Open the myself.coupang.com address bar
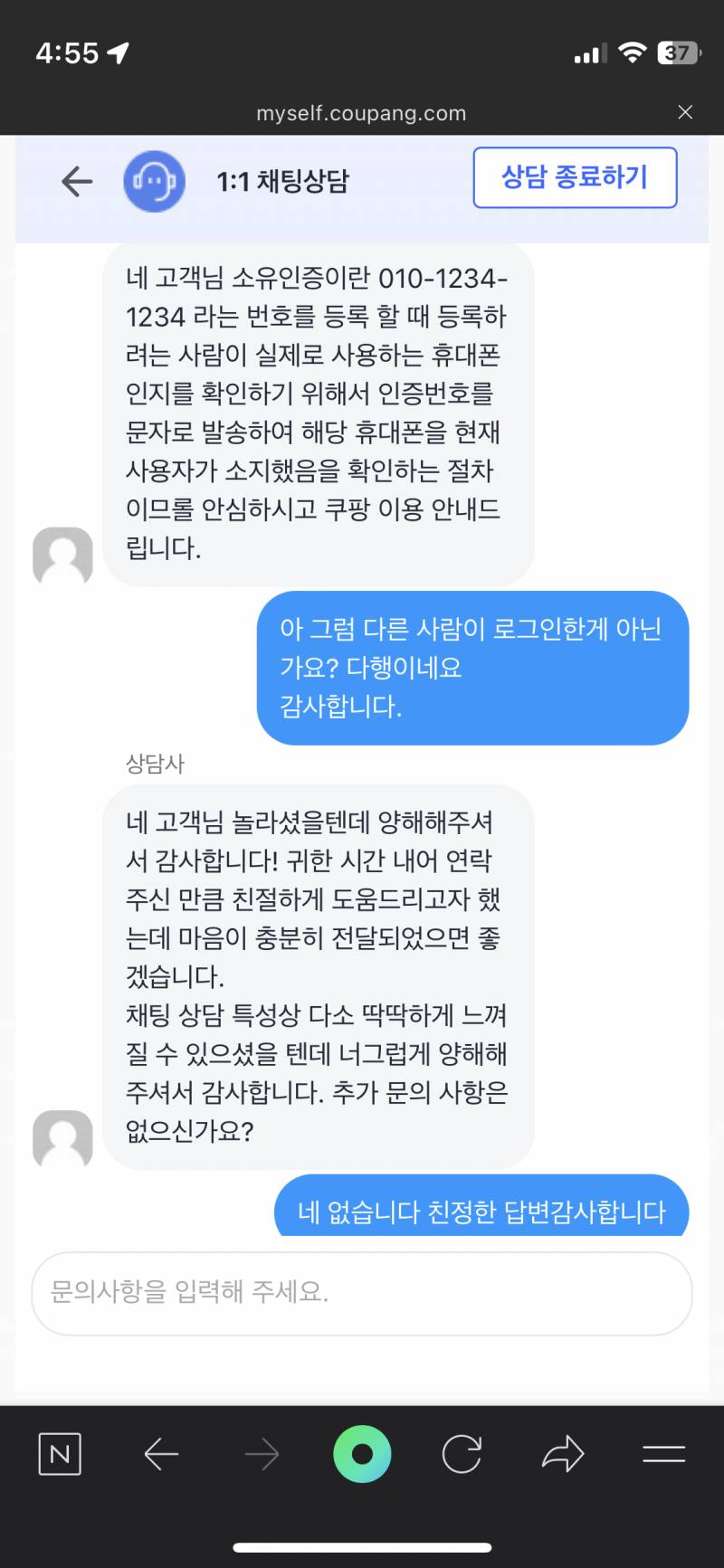Image resolution: width=724 pixels, height=1568 pixels. pyautogui.click(x=362, y=112)
